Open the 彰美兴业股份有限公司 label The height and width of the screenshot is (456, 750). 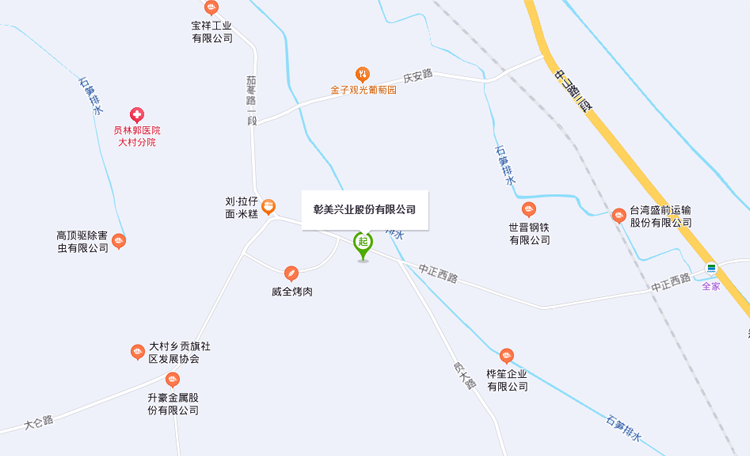pos(364,210)
